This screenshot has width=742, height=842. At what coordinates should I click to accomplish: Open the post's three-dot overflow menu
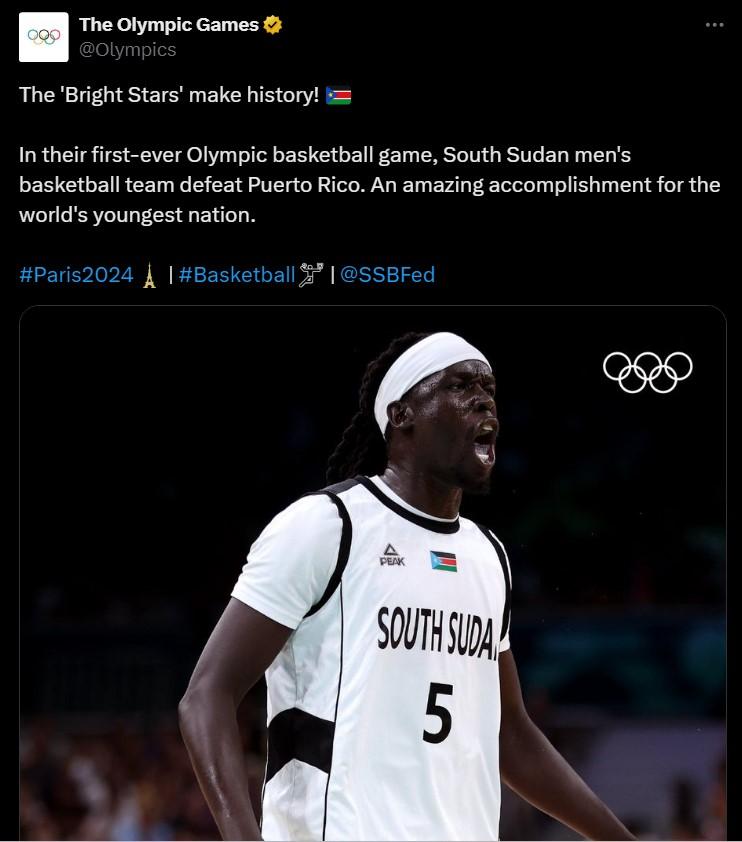tap(714, 25)
